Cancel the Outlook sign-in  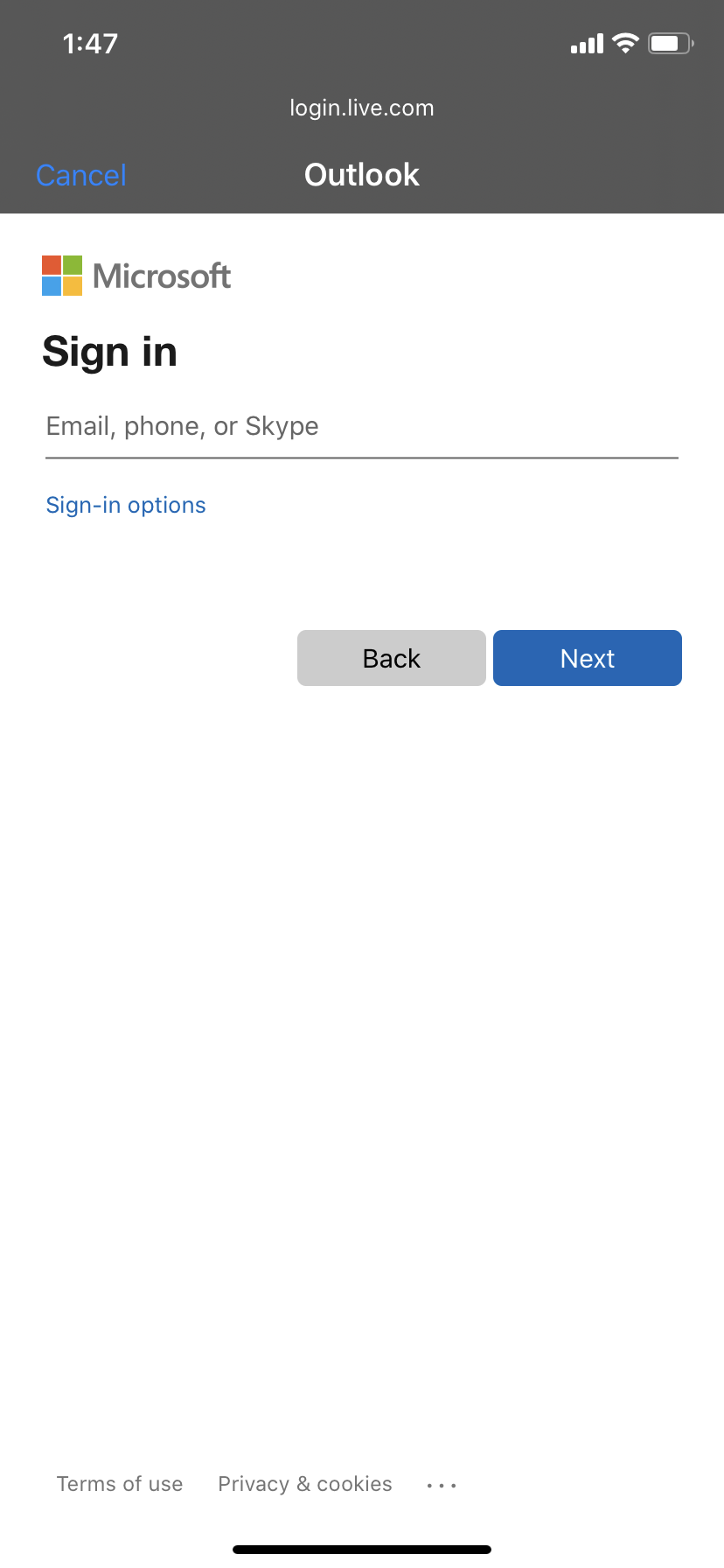point(81,176)
